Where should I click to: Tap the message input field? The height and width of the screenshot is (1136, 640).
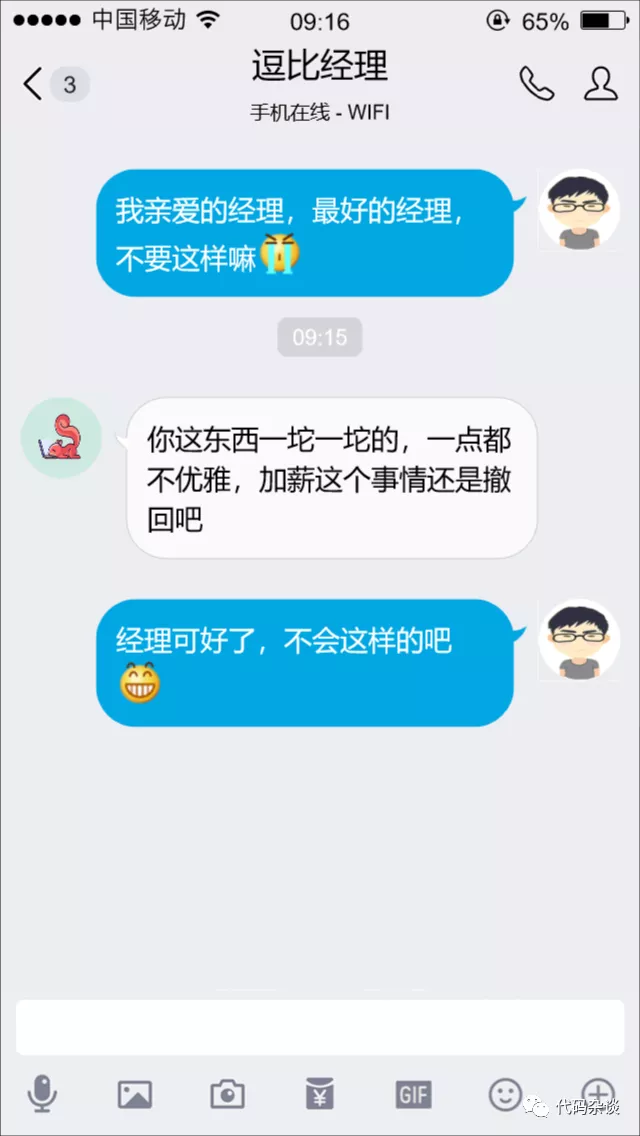point(320,1027)
